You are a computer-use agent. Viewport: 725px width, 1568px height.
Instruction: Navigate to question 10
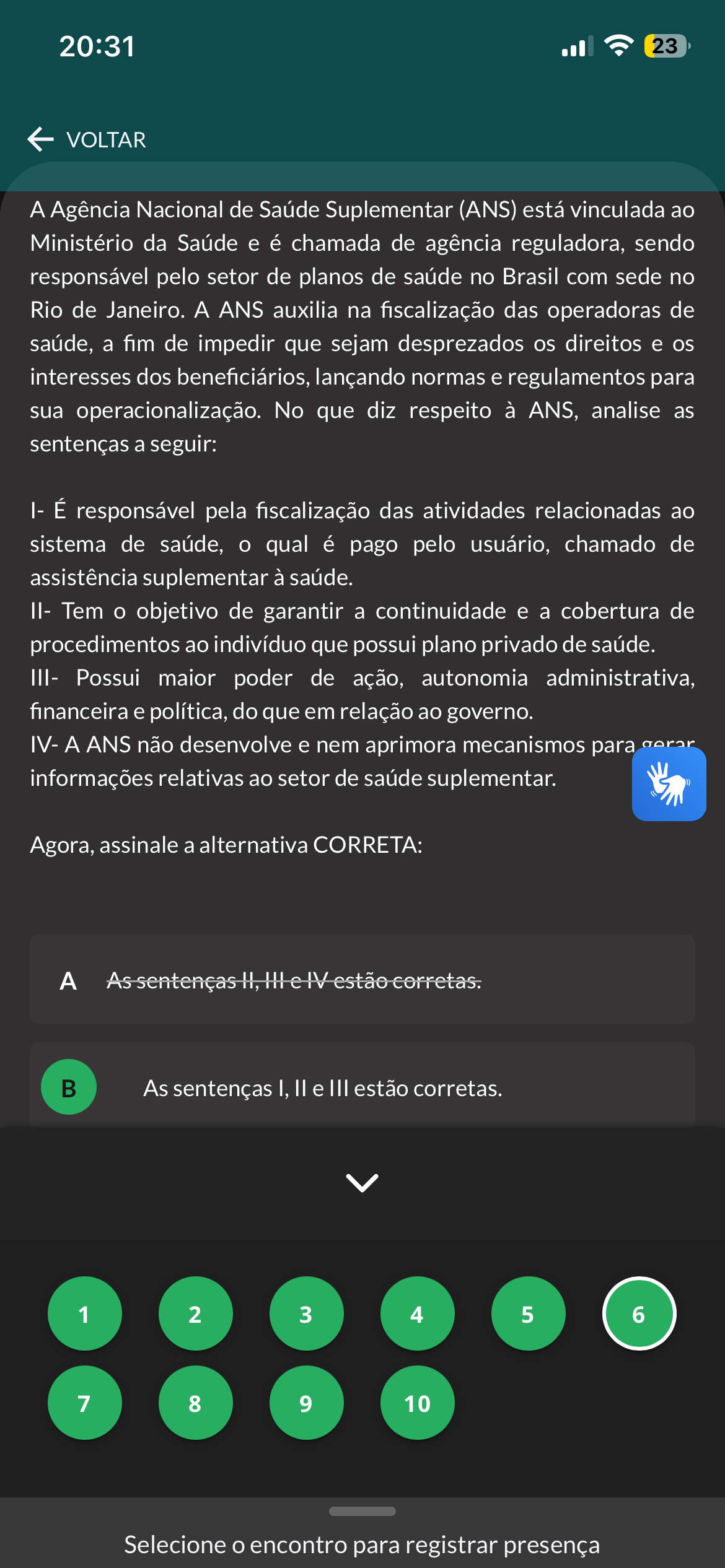point(417,1402)
